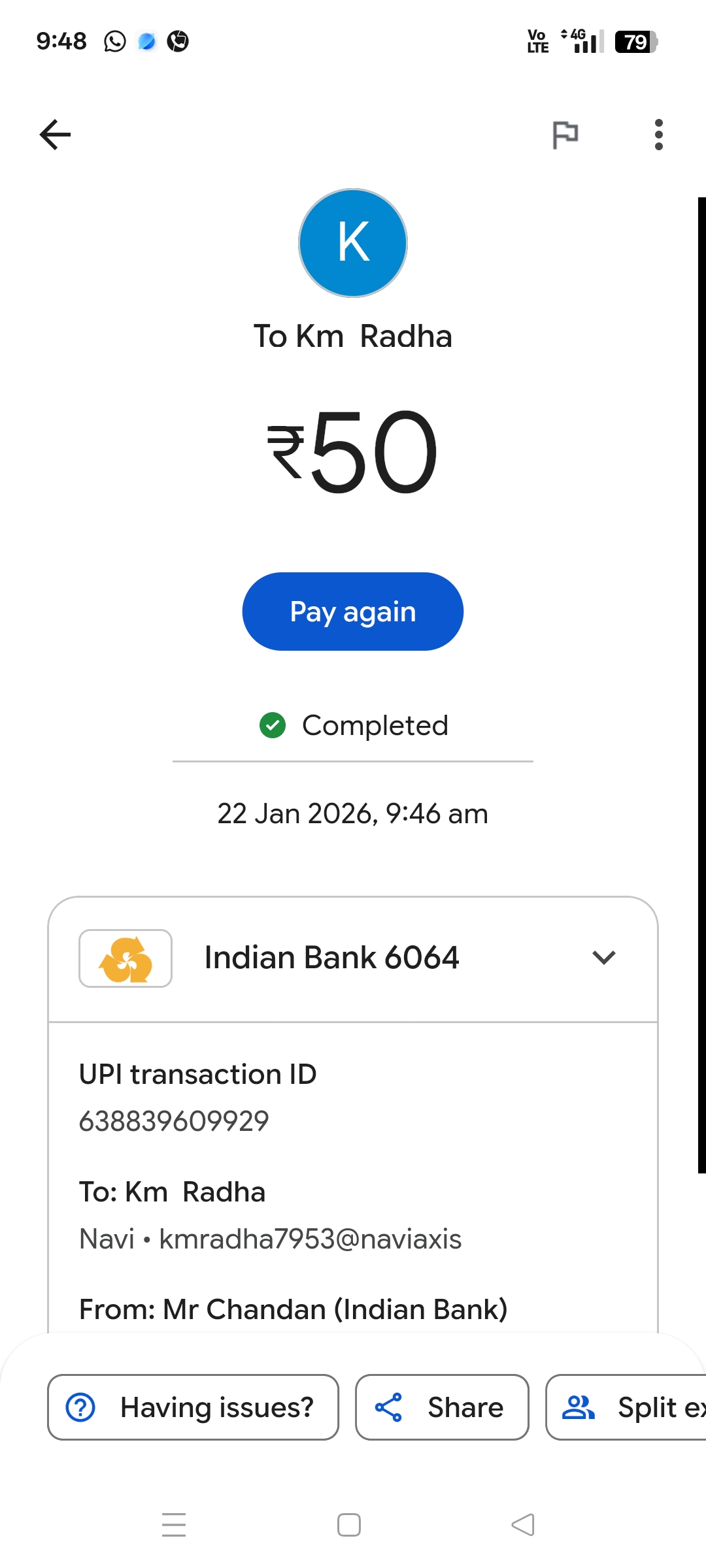Open the three-dot overflow menu
The height and width of the screenshot is (1568, 706).
pos(658,135)
